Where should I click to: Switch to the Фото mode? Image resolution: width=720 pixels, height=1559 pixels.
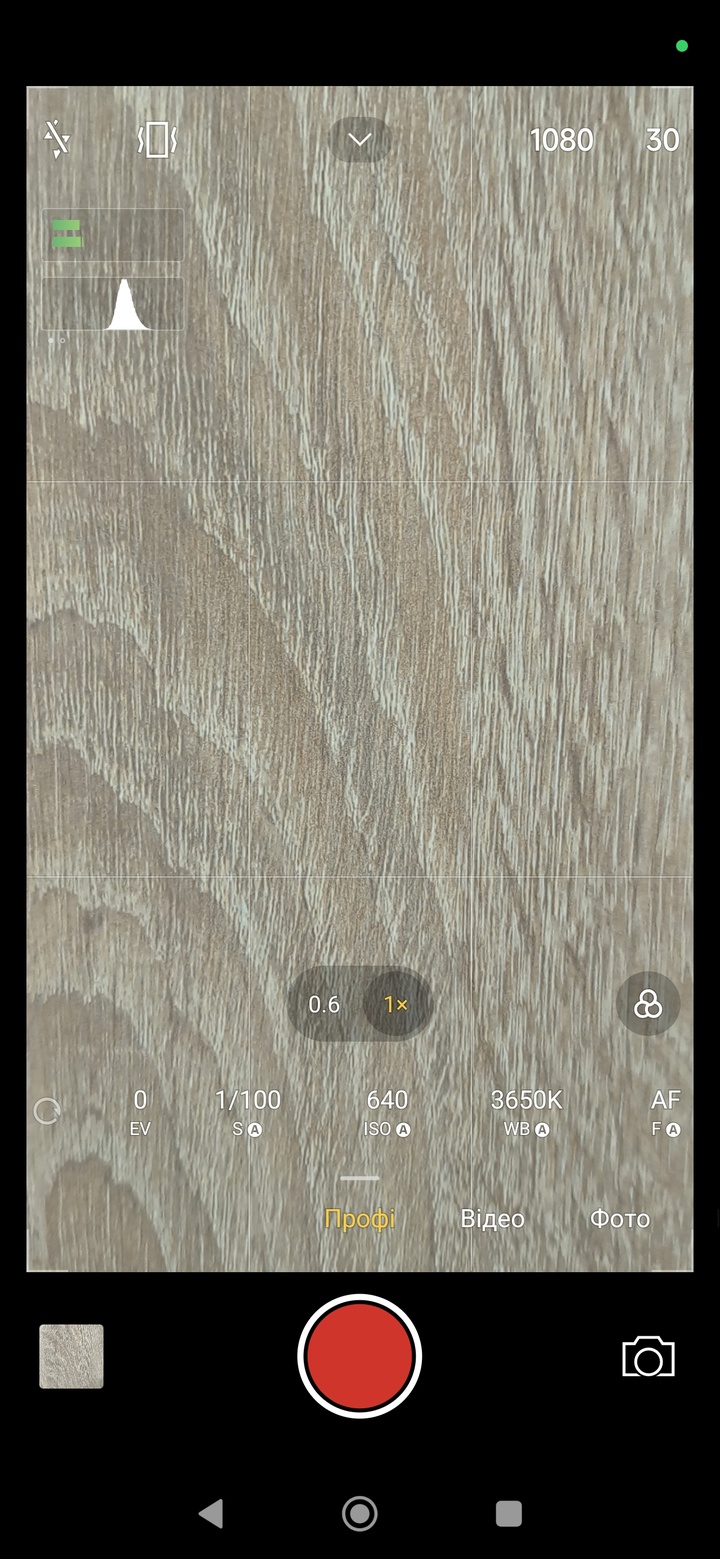pyautogui.click(x=620, y=1219)
